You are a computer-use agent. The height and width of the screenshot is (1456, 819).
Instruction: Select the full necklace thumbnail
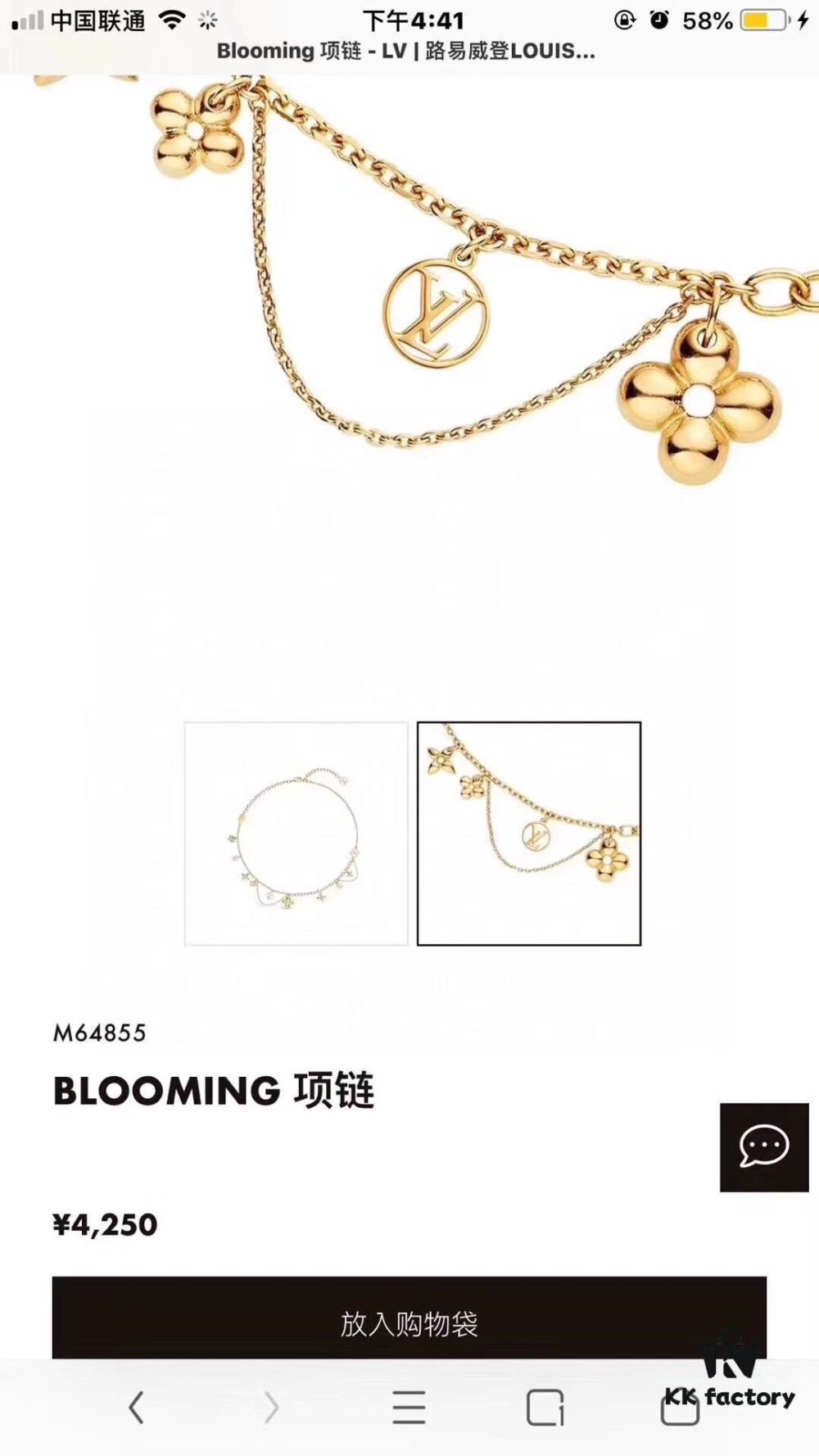coord(296,834)
